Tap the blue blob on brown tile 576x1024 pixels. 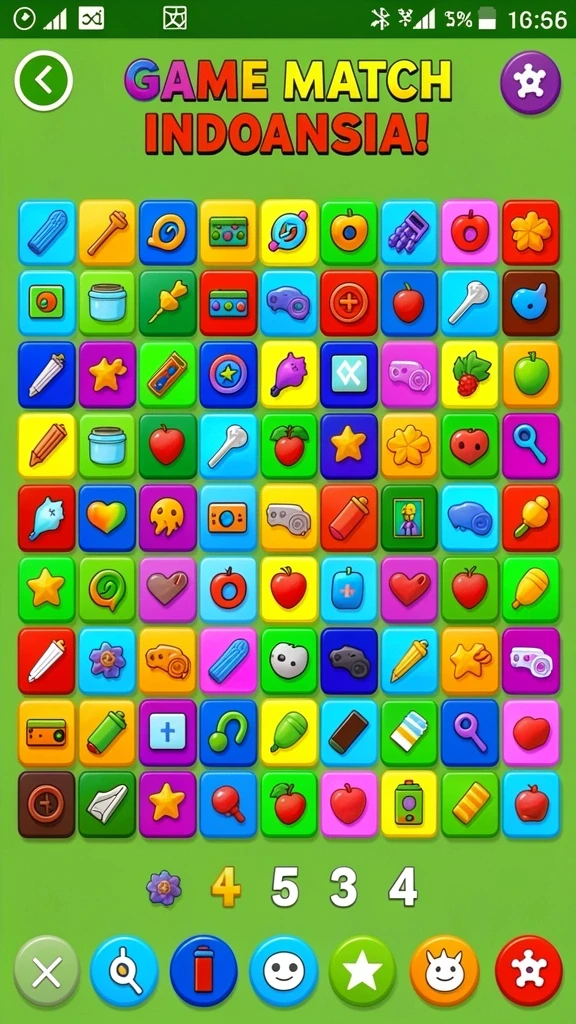(531, 303)
